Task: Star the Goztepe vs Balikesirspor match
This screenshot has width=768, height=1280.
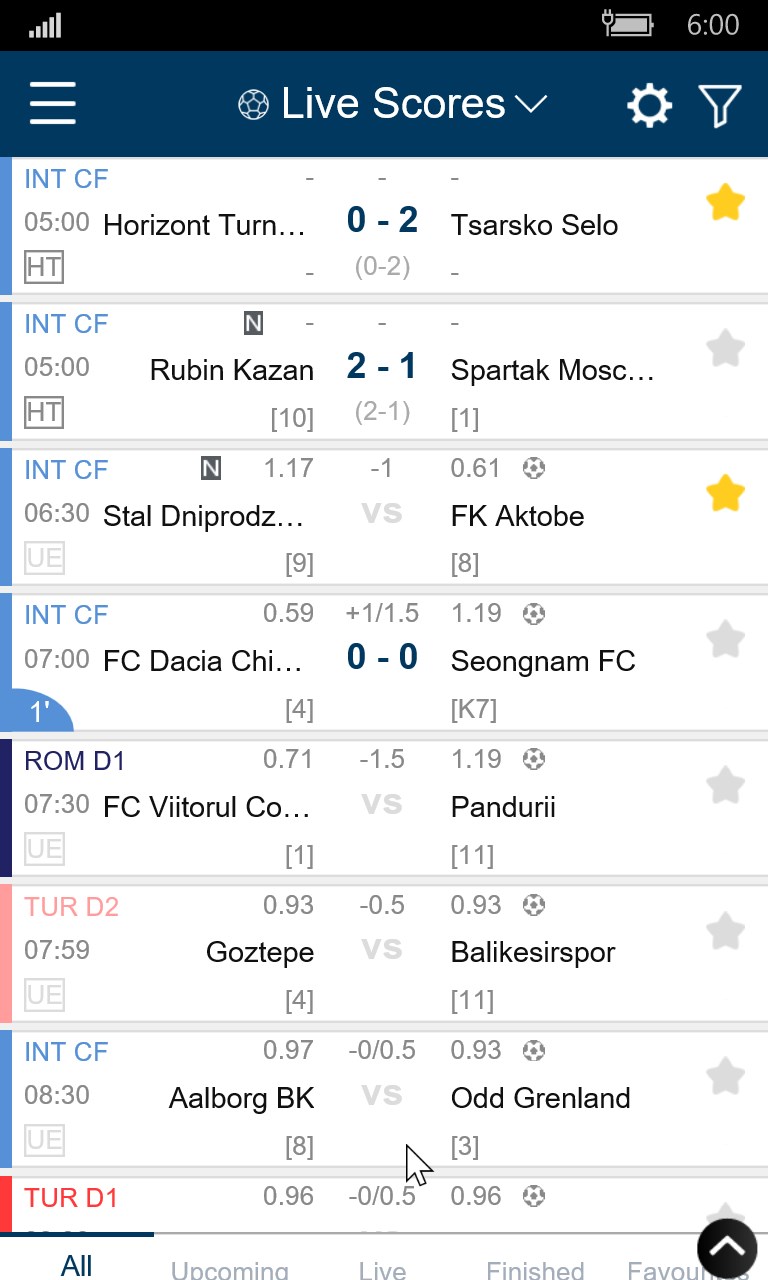Action: 726,931
